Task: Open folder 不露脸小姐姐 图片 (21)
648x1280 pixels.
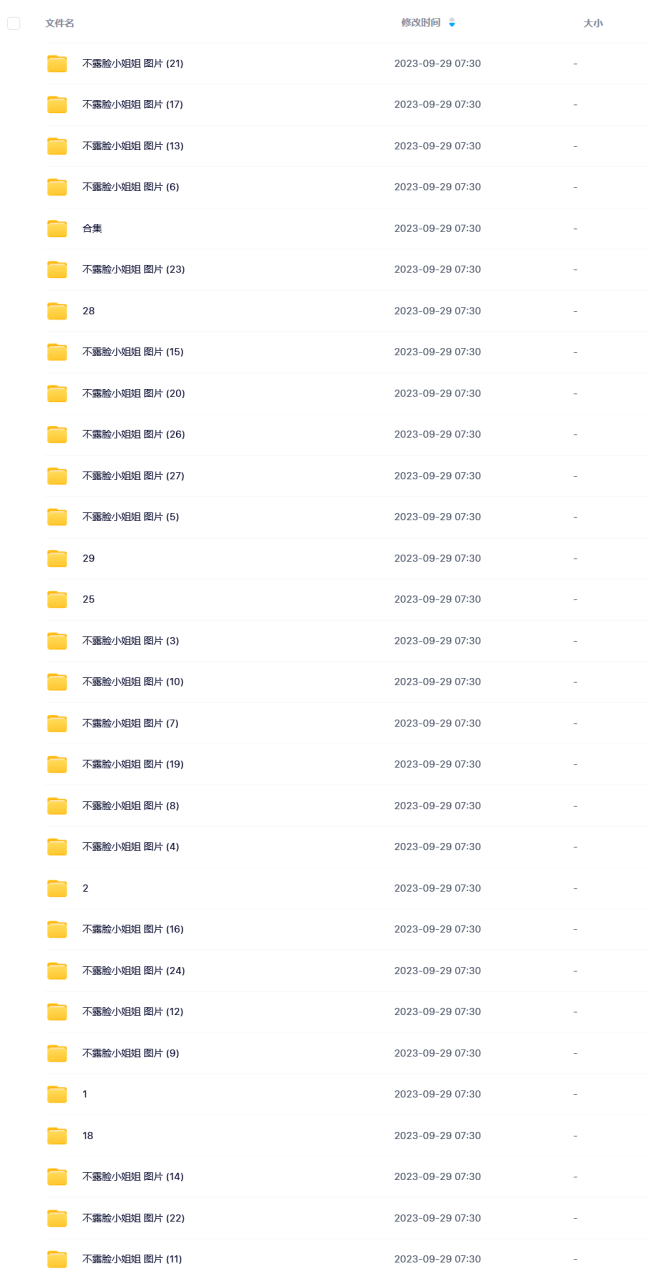Action: click(x=132, y=64)
